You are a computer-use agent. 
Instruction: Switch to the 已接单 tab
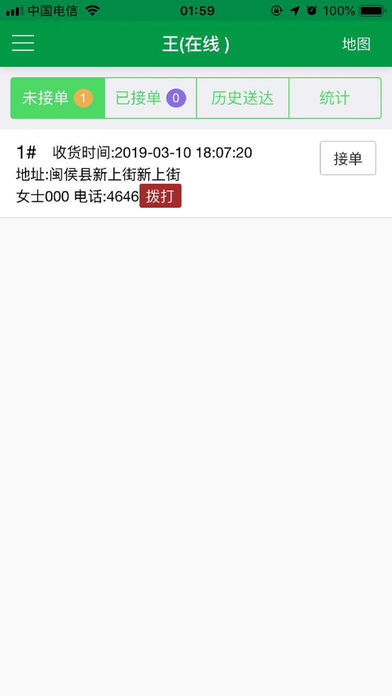click(x=150, y=98)
